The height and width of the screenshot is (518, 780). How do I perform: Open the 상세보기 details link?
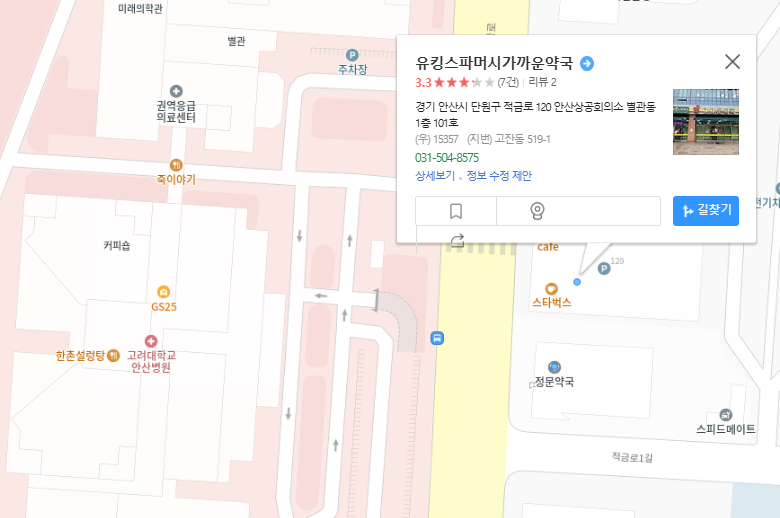434,176
